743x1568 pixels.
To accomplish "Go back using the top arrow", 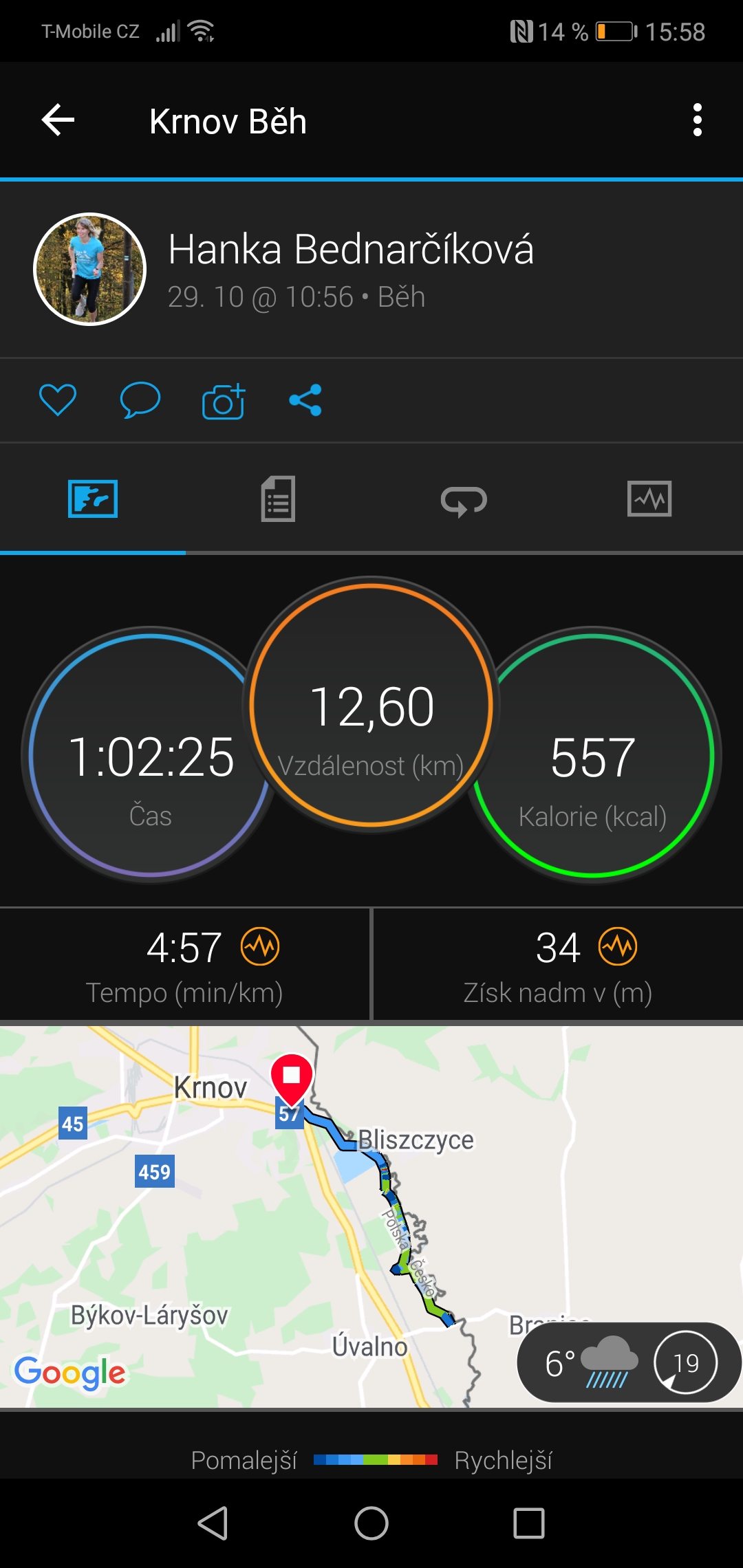I will click(x=58, y=120).
